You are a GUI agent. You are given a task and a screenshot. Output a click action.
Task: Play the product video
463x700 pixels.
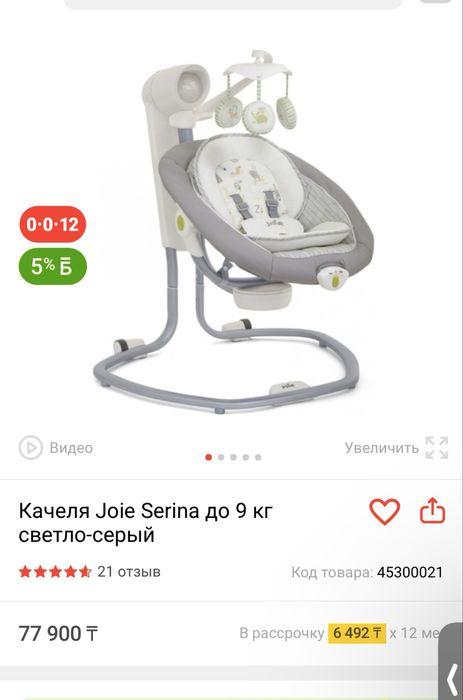[x=56, y=448]
